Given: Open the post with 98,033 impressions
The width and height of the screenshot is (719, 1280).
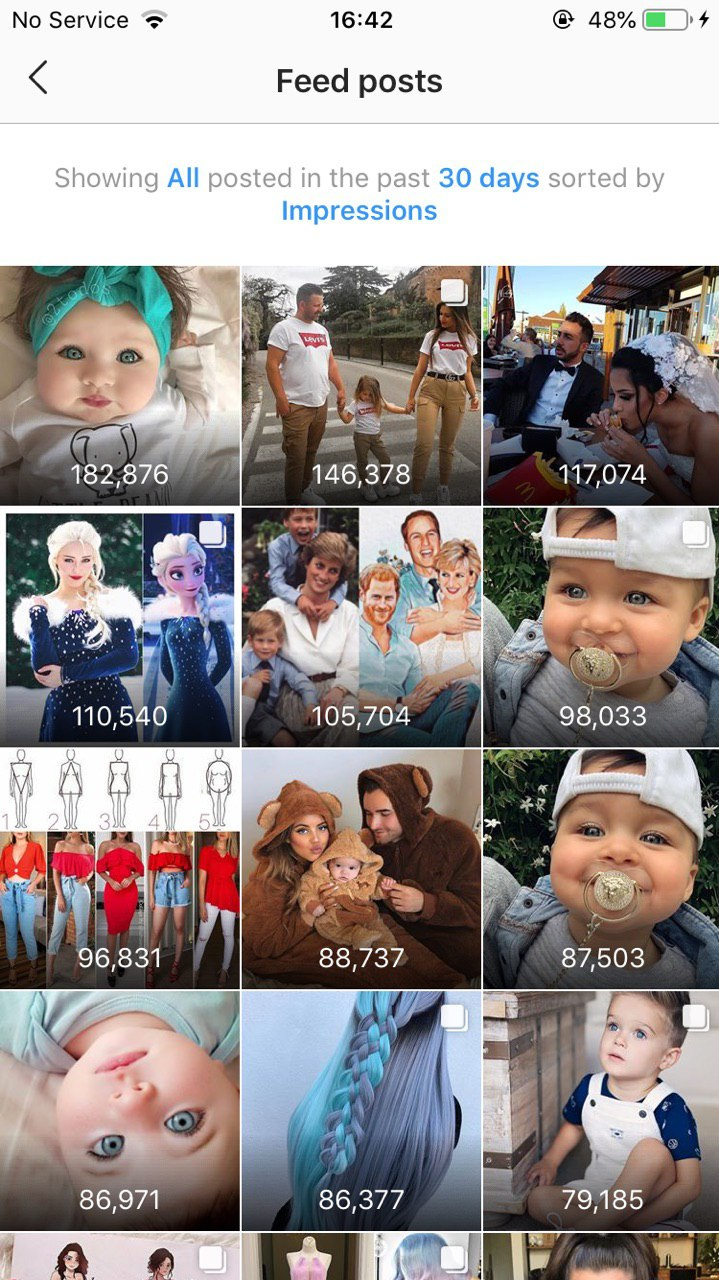Looking at the screenshot, I should coord(601,627).
